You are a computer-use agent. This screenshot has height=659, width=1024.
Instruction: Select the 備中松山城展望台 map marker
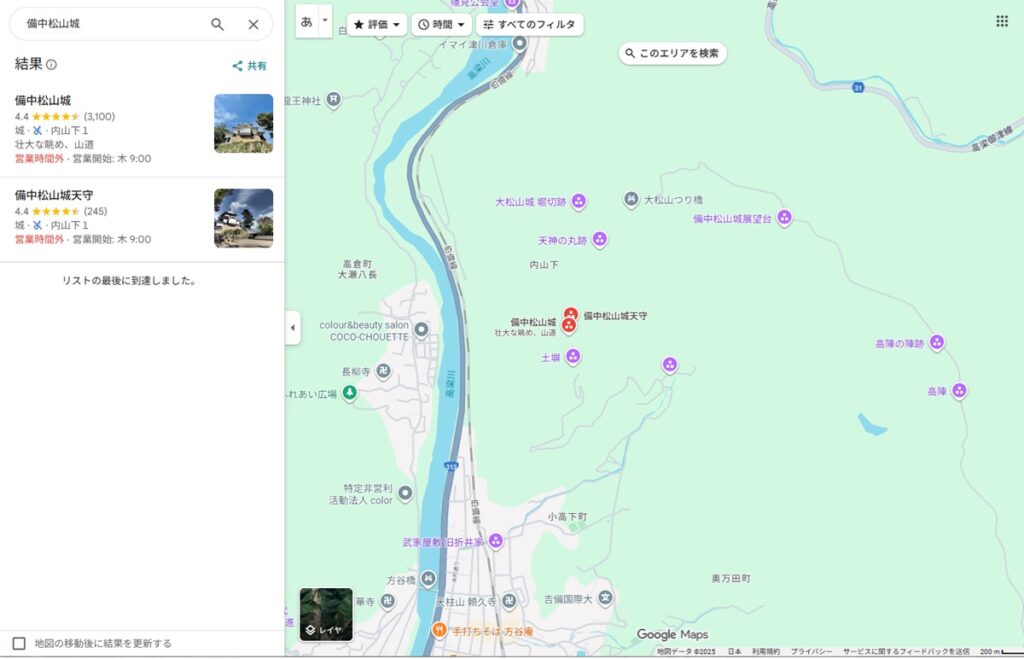point(785,217)
